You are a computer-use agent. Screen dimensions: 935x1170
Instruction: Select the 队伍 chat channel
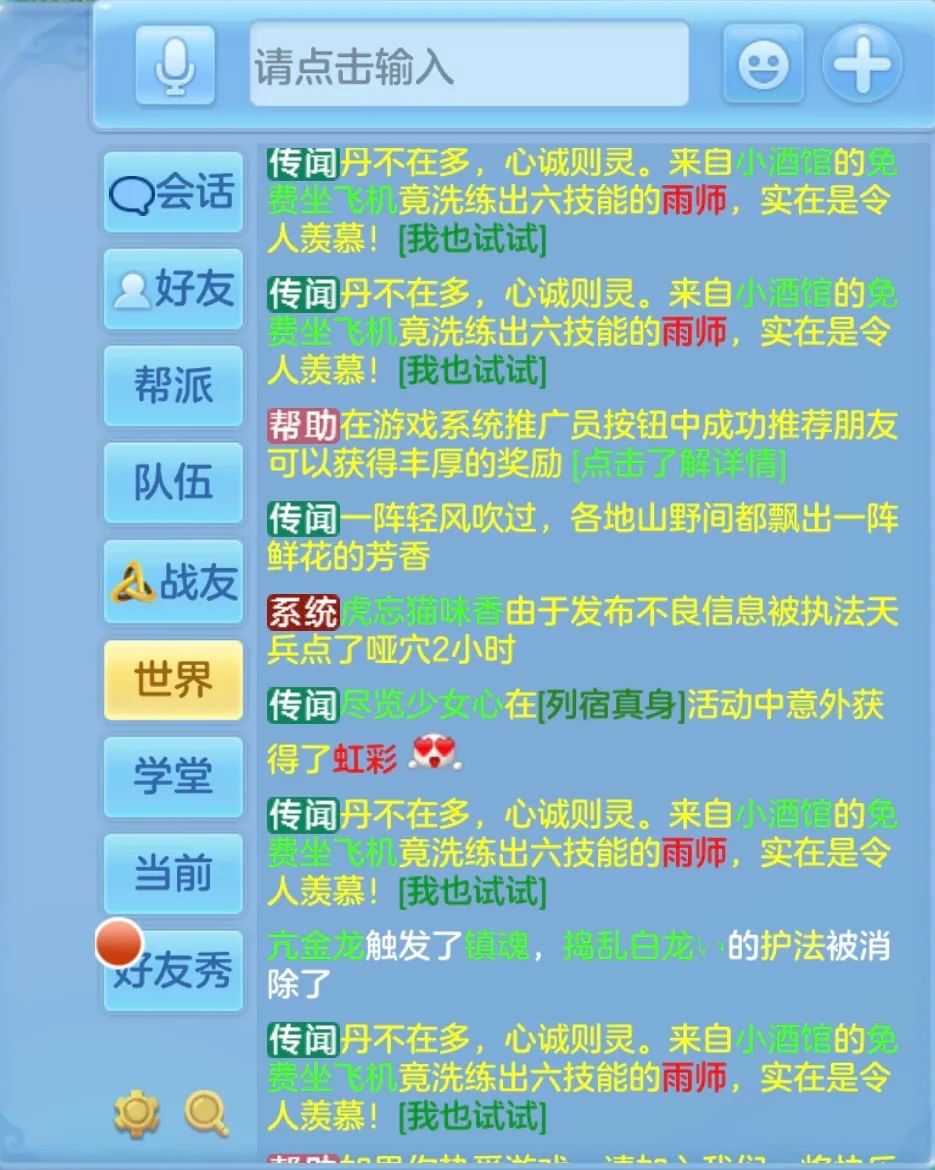(x=174, y=484)
